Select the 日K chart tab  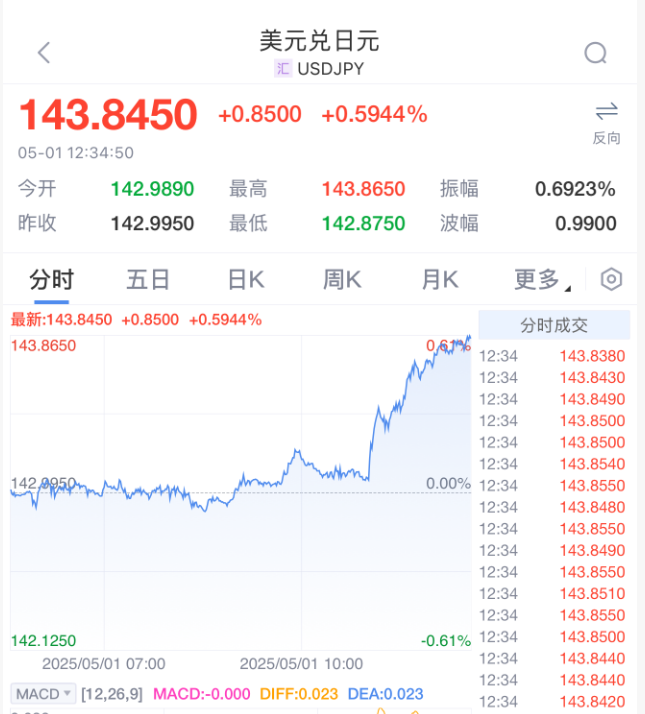coord(246,280)
